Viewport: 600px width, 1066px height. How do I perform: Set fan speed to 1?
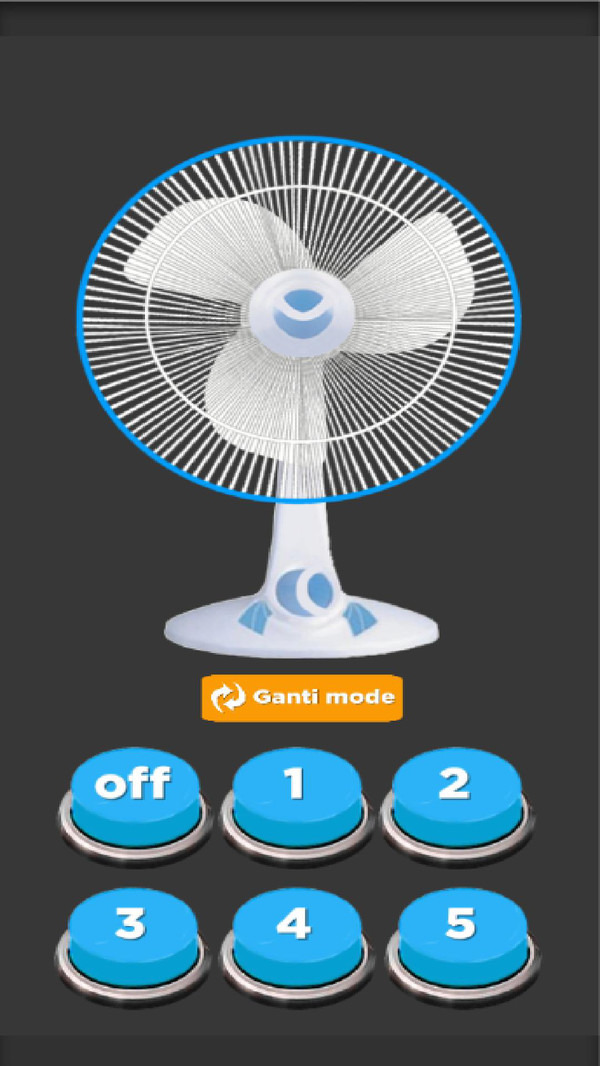(296, 790)
